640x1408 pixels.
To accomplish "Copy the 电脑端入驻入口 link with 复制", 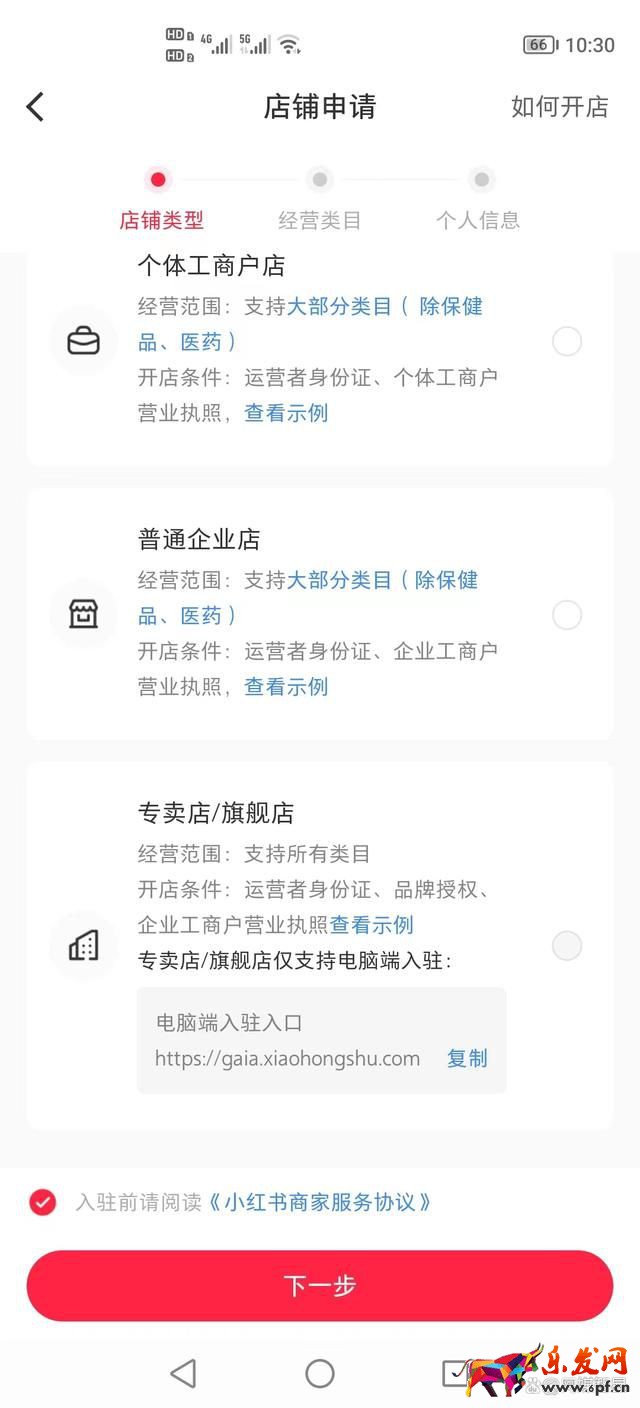I will (x=467, y=1058).
